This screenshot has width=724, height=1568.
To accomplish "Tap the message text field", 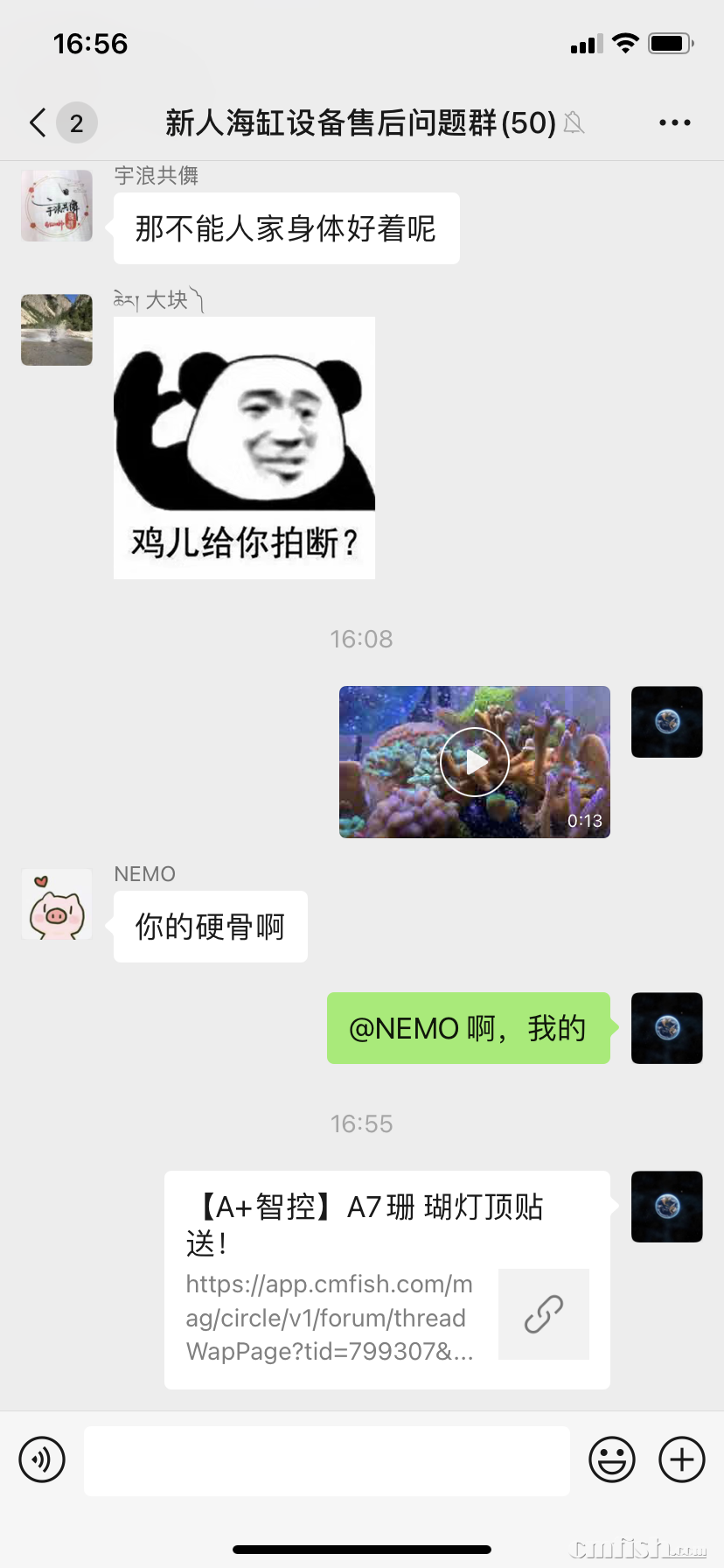I will pyautogui.click(x=326, y=1459).
